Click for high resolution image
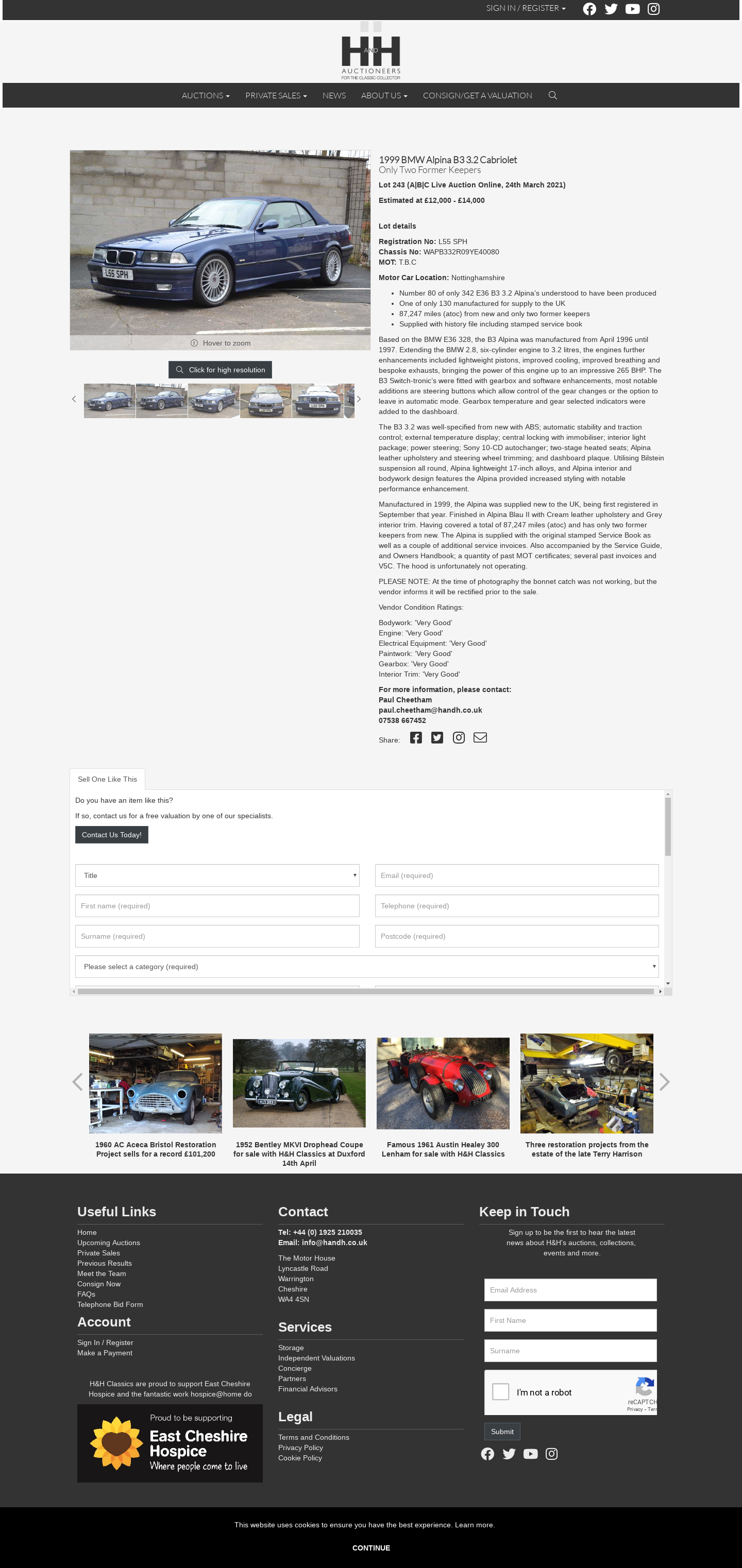 point(220,370)
